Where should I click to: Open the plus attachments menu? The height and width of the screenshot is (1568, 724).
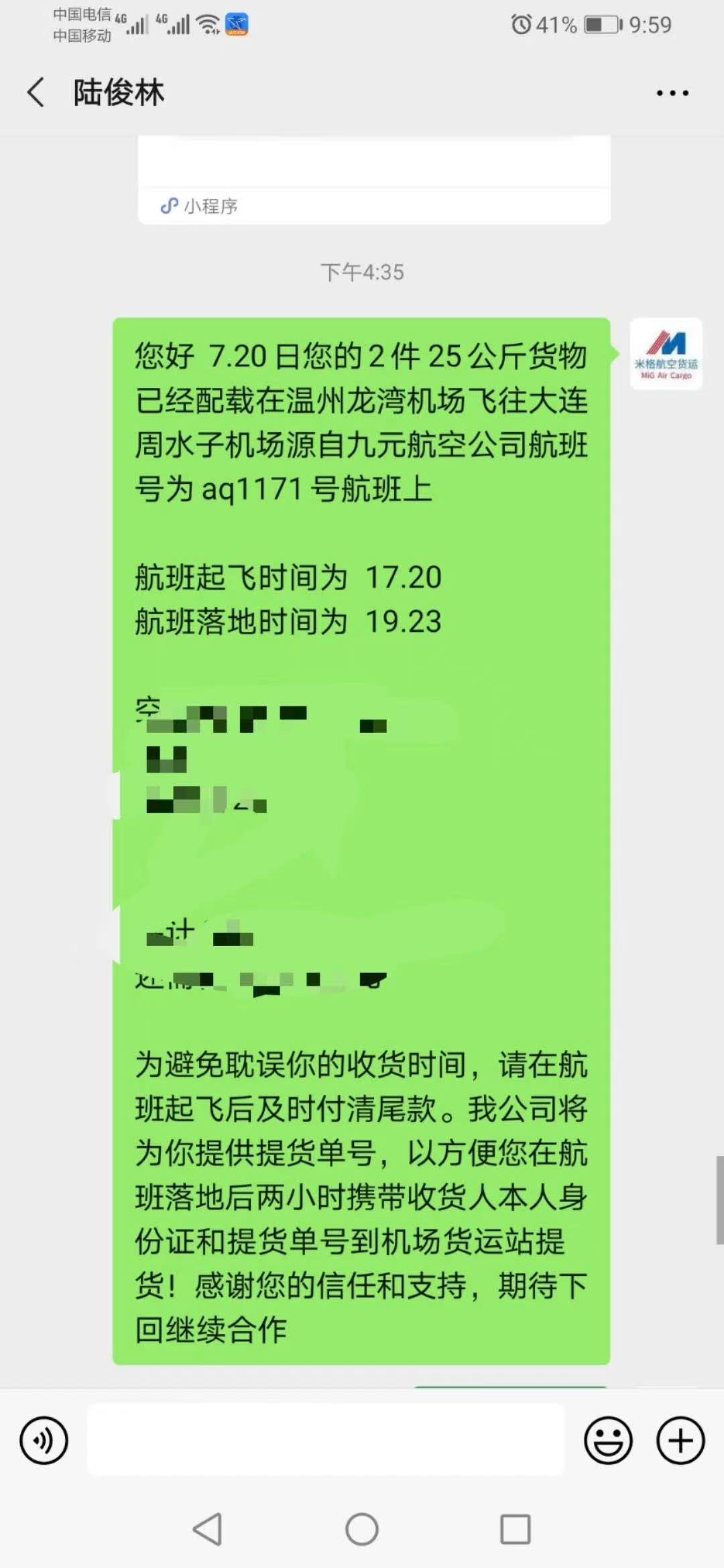(680, 1440)
